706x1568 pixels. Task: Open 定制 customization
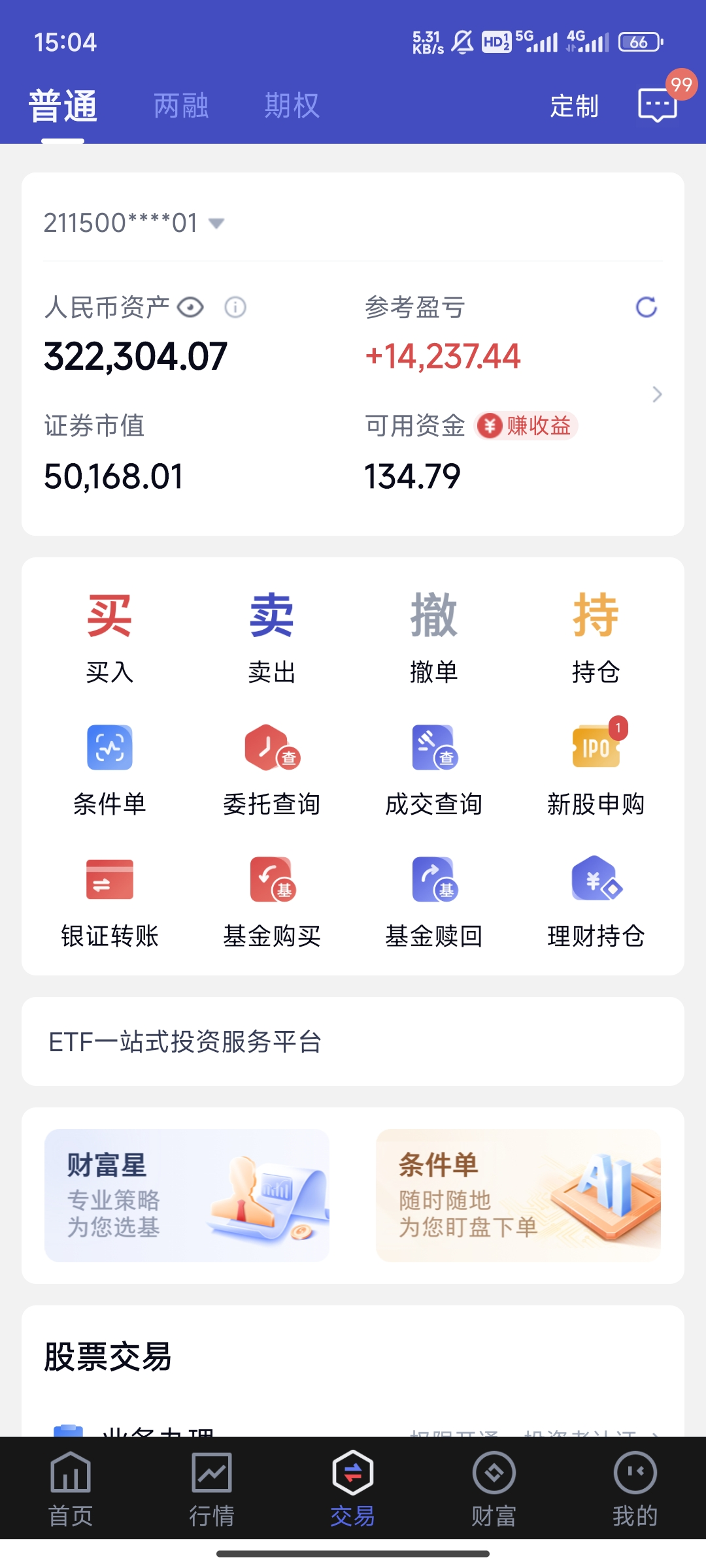574,106
